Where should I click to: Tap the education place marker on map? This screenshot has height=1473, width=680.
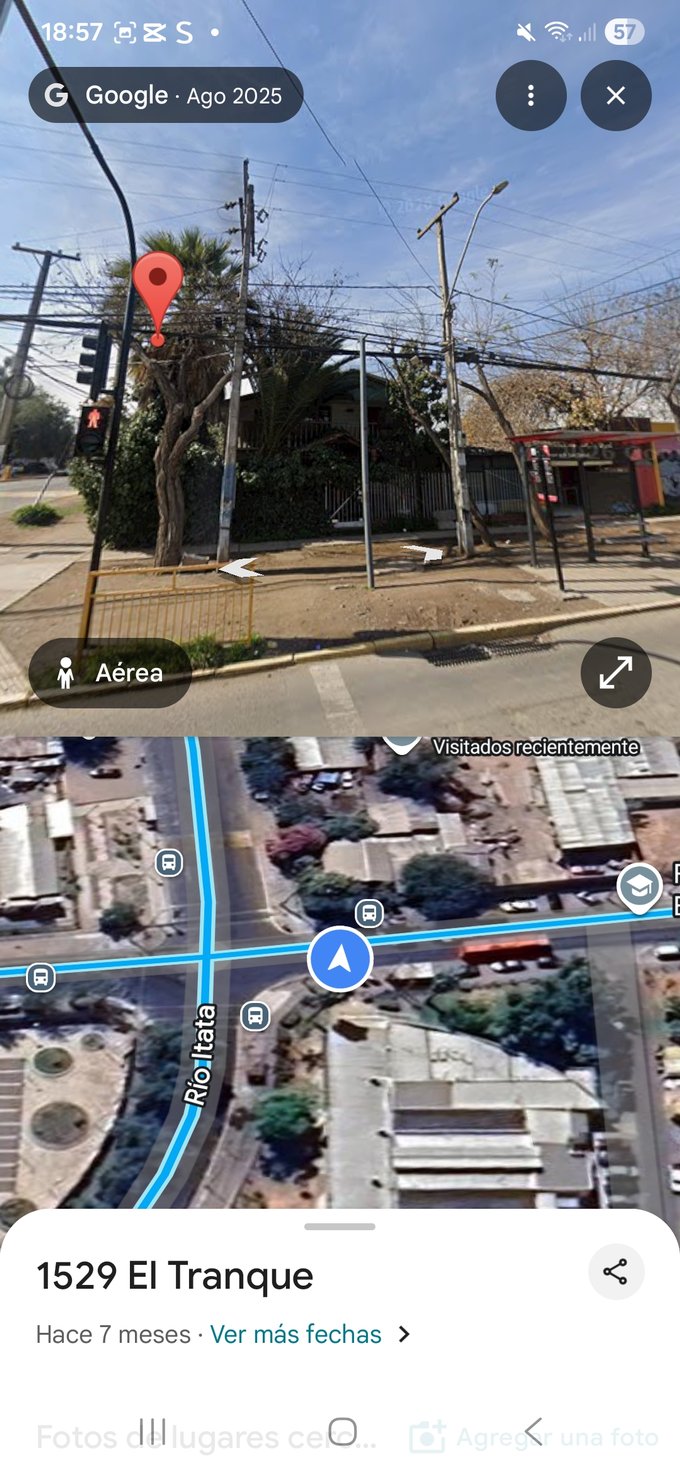click(x=638, y=887)
